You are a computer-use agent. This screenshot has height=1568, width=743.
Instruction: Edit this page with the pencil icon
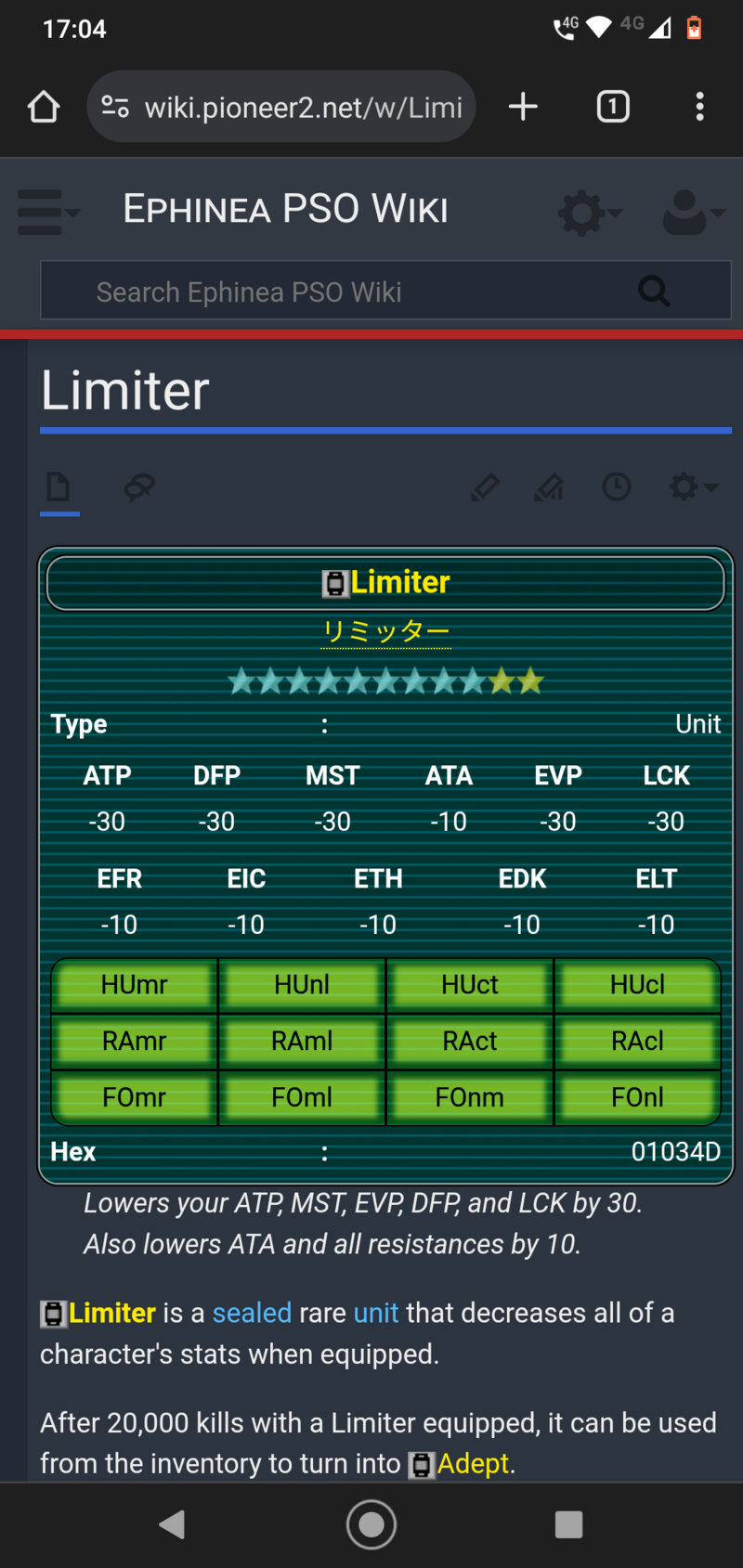tap(485, 487)
